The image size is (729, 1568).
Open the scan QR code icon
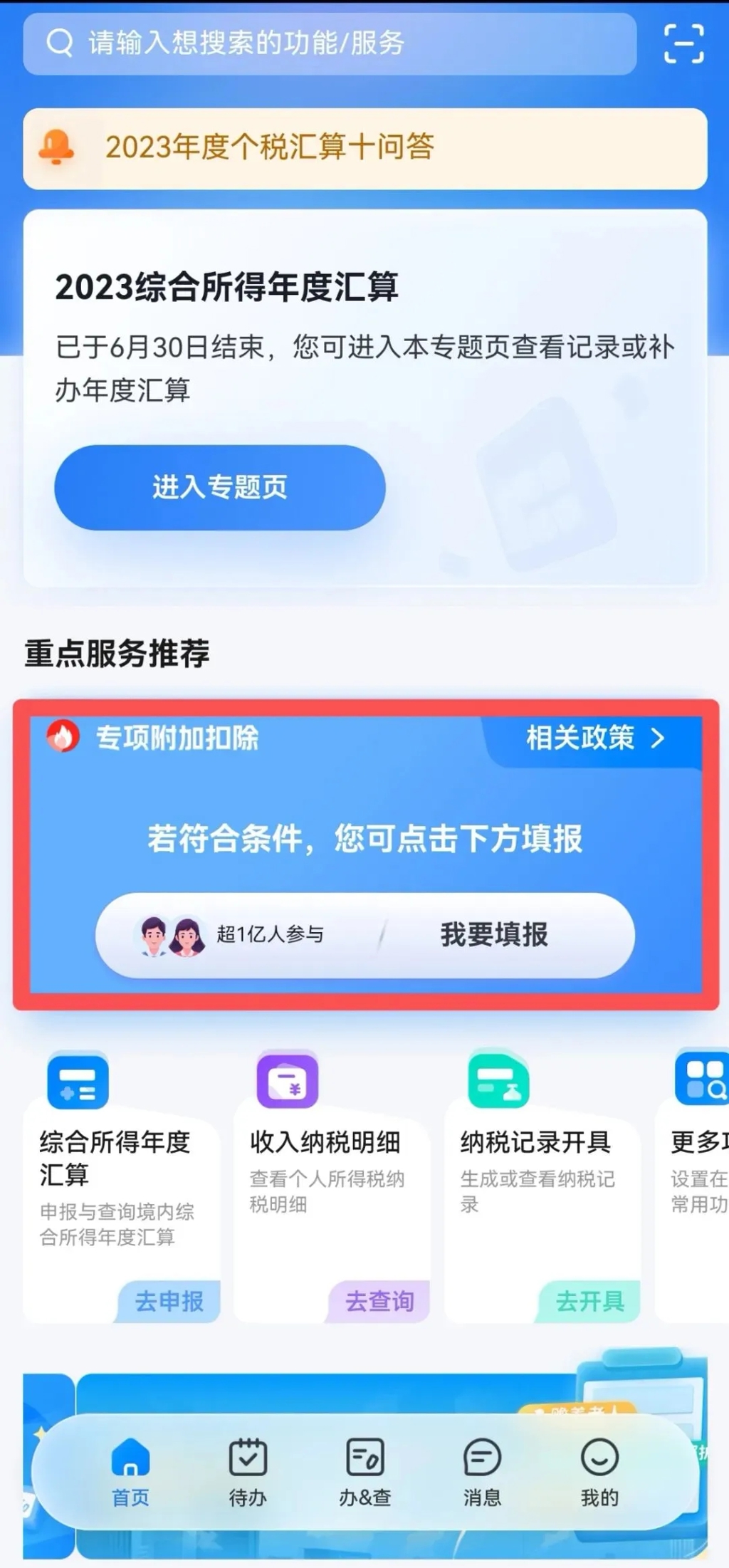tap(683, 43)
